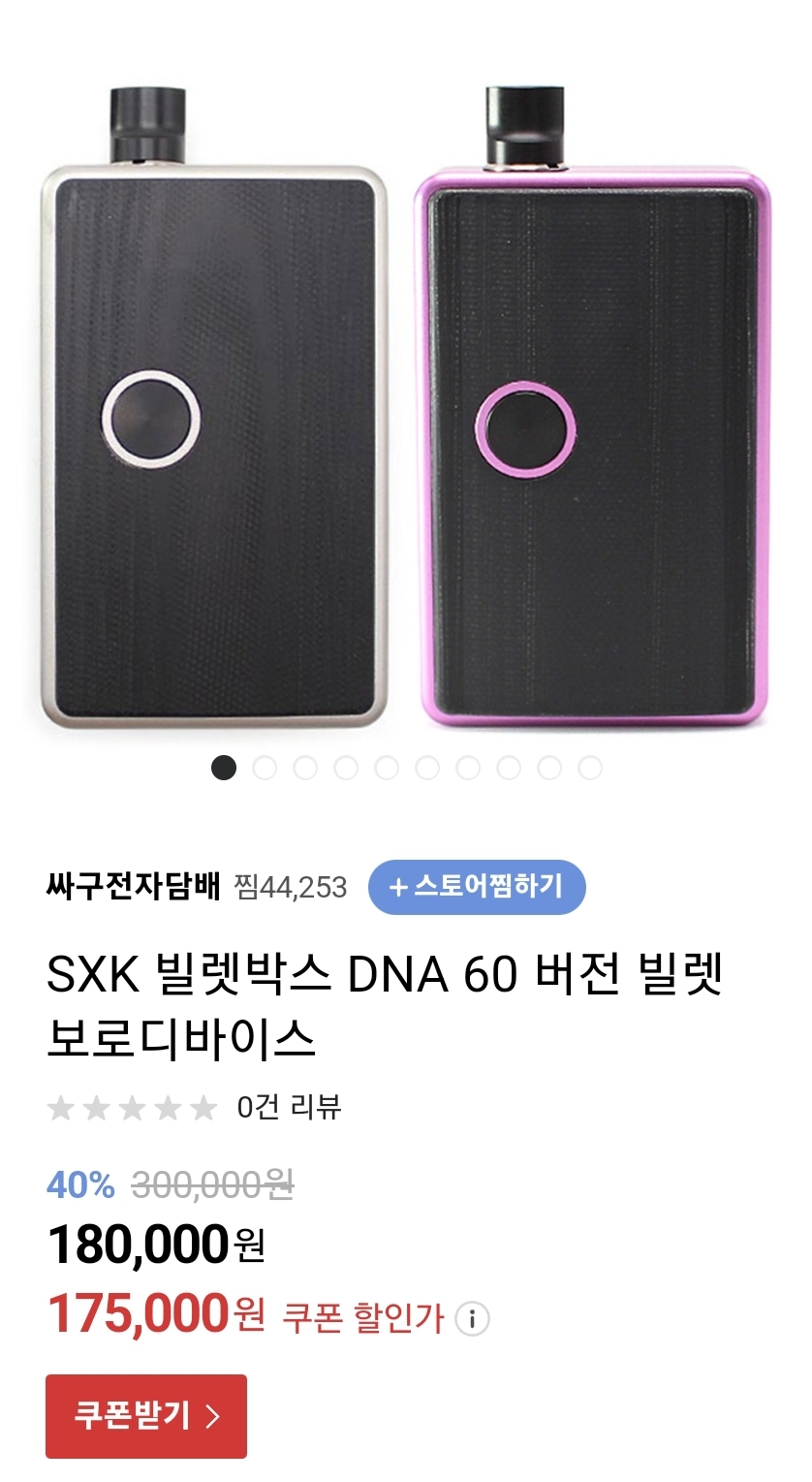
Task: Tap the 쿠폰받기 button
Action: tap(146, 1416)
